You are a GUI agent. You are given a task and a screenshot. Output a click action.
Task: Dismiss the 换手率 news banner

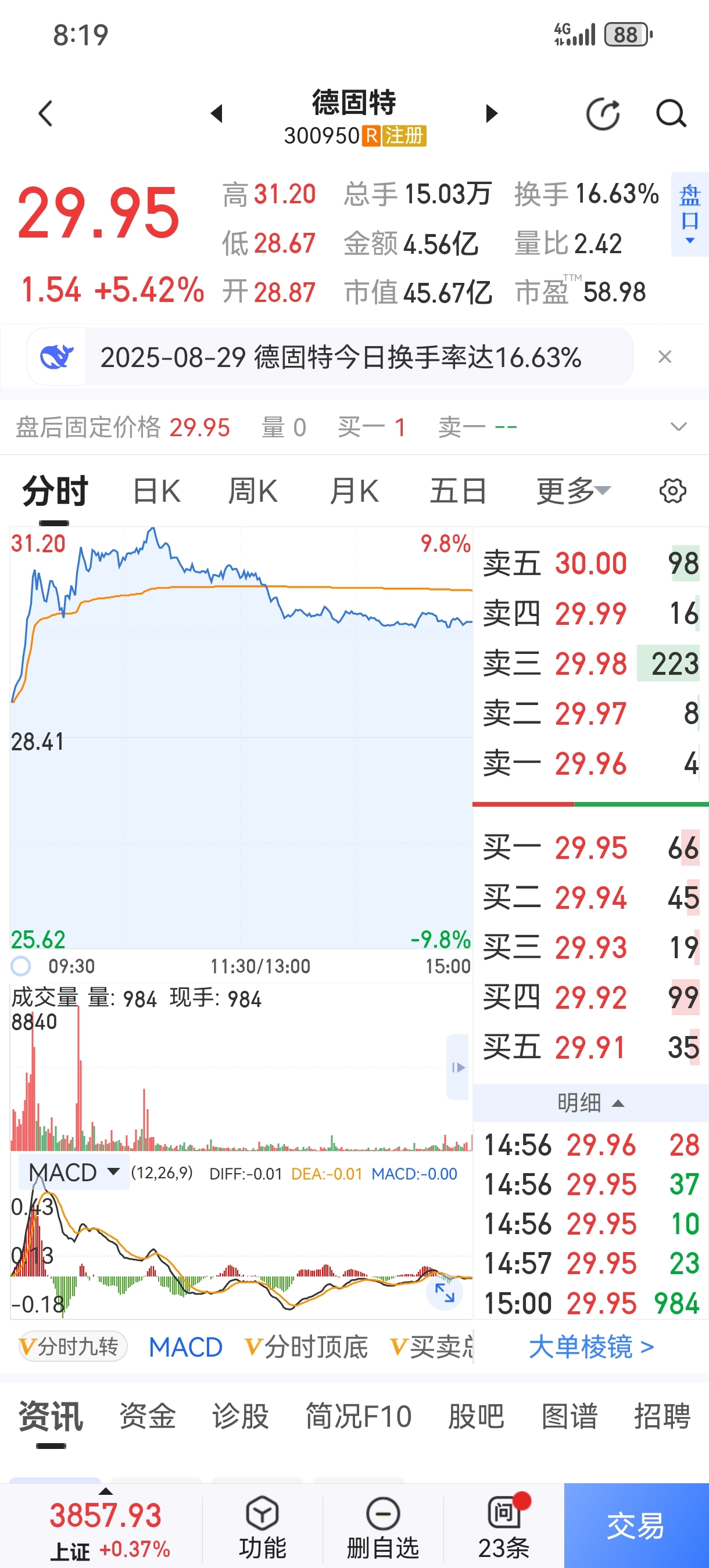point(664,357)
